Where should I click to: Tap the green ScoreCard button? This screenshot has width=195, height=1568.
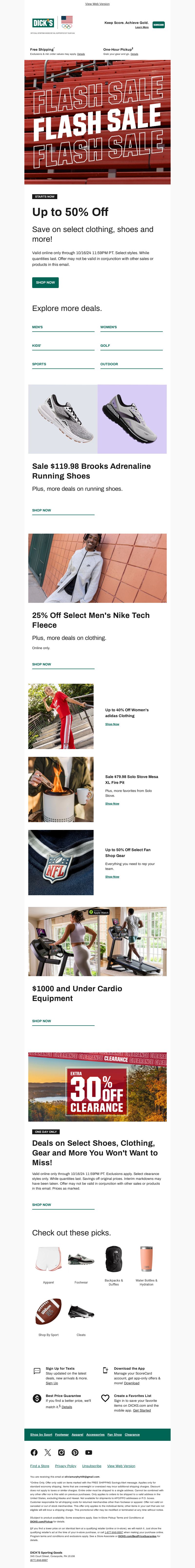[x=158, y=25]
